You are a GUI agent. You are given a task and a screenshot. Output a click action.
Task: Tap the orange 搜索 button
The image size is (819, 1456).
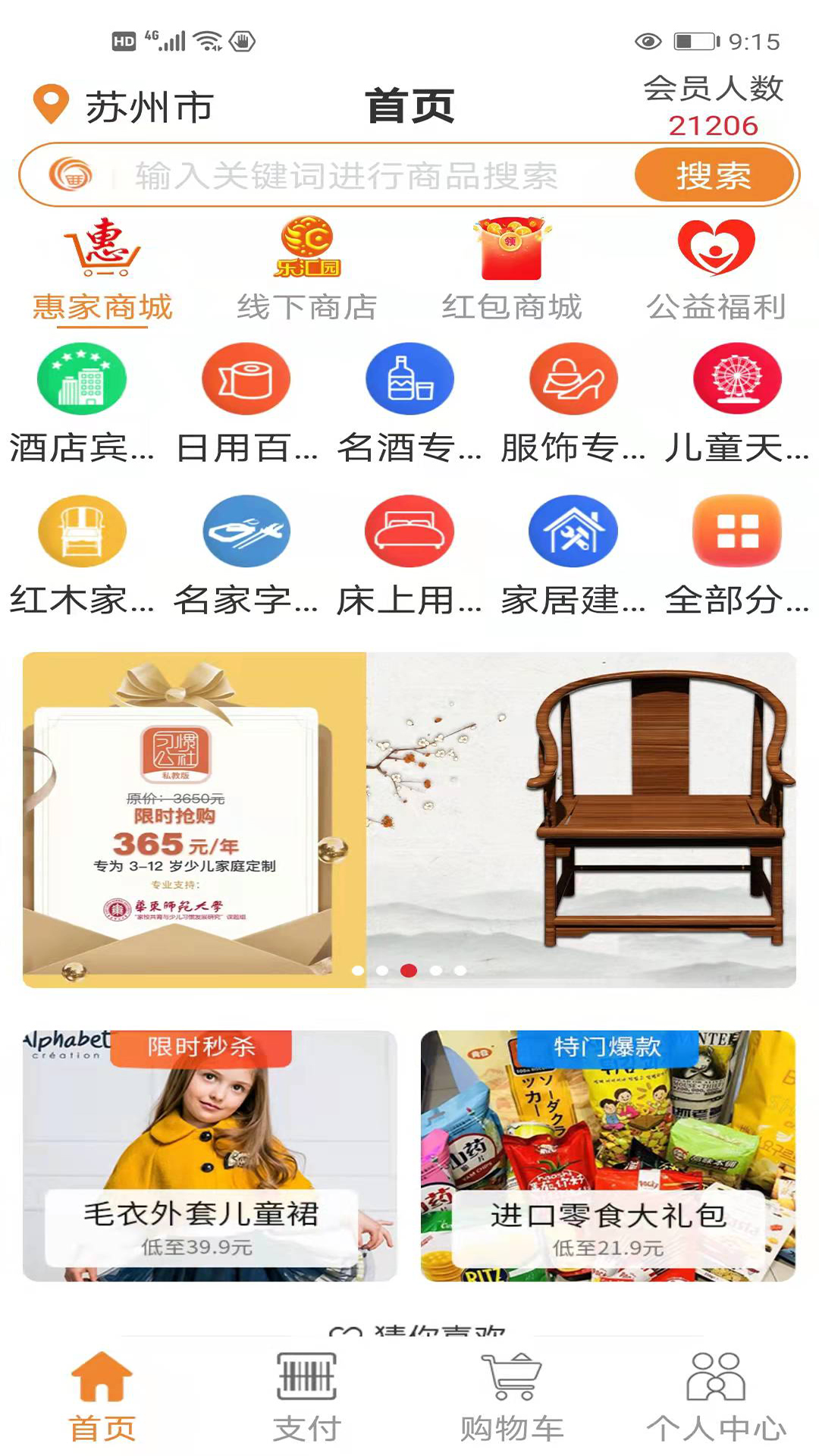tap(713, 176)
